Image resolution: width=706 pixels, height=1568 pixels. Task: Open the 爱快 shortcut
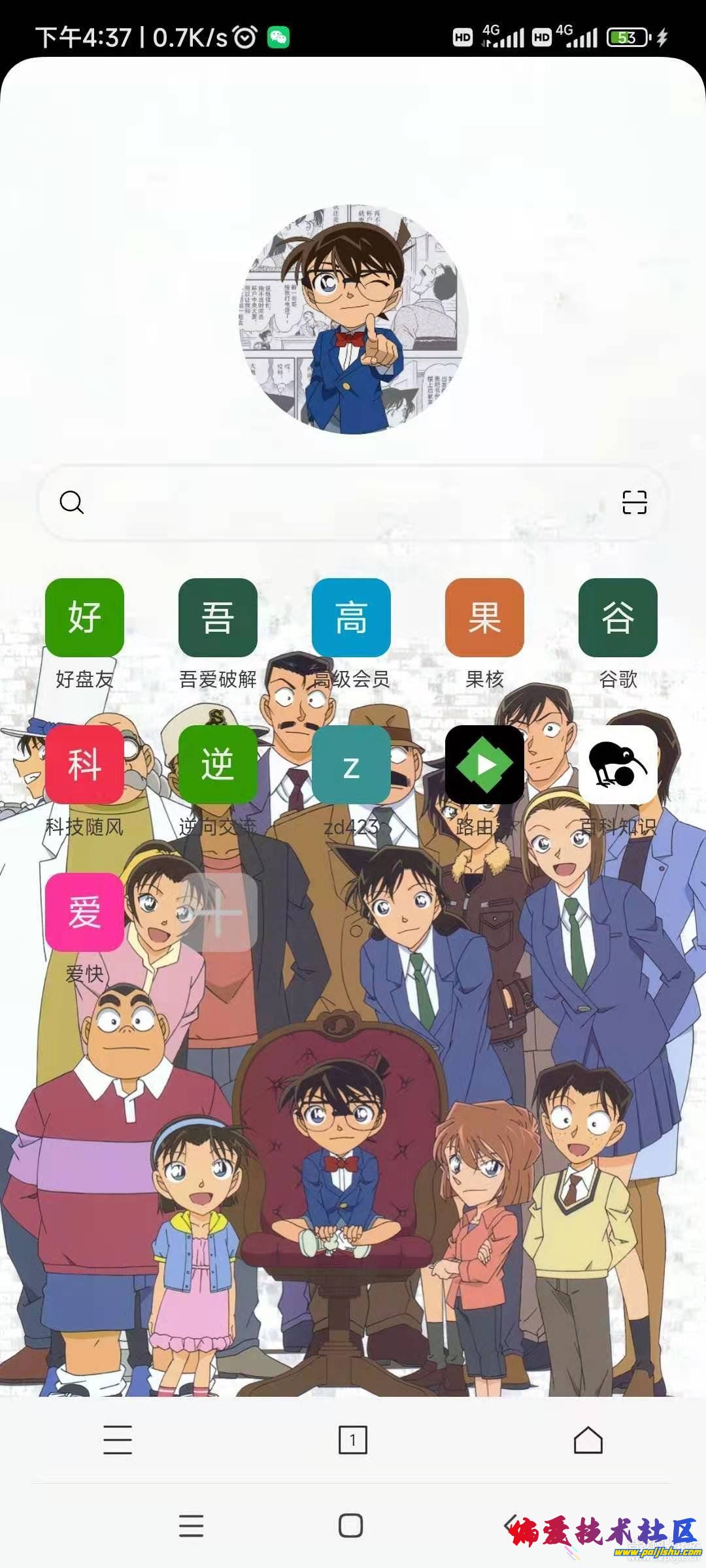[x=84, y=912]
